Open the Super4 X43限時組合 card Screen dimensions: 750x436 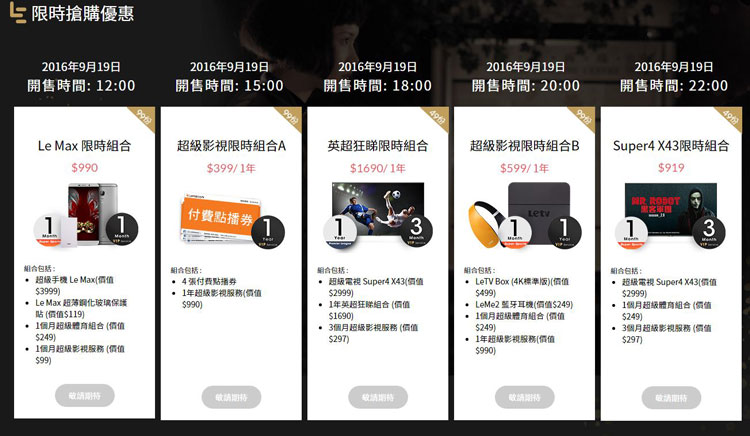(x=670, y=146)
